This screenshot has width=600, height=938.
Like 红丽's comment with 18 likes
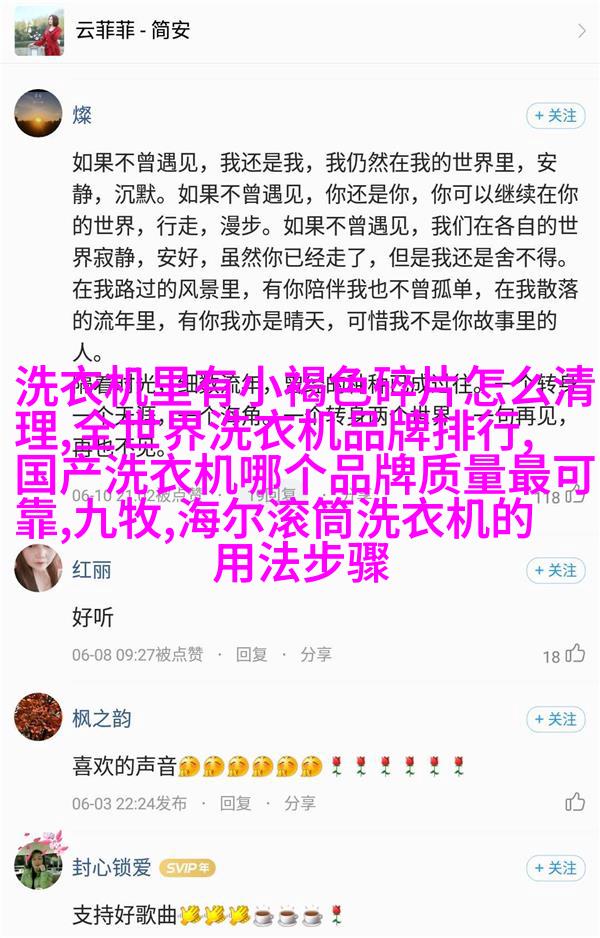pos(574,654)
